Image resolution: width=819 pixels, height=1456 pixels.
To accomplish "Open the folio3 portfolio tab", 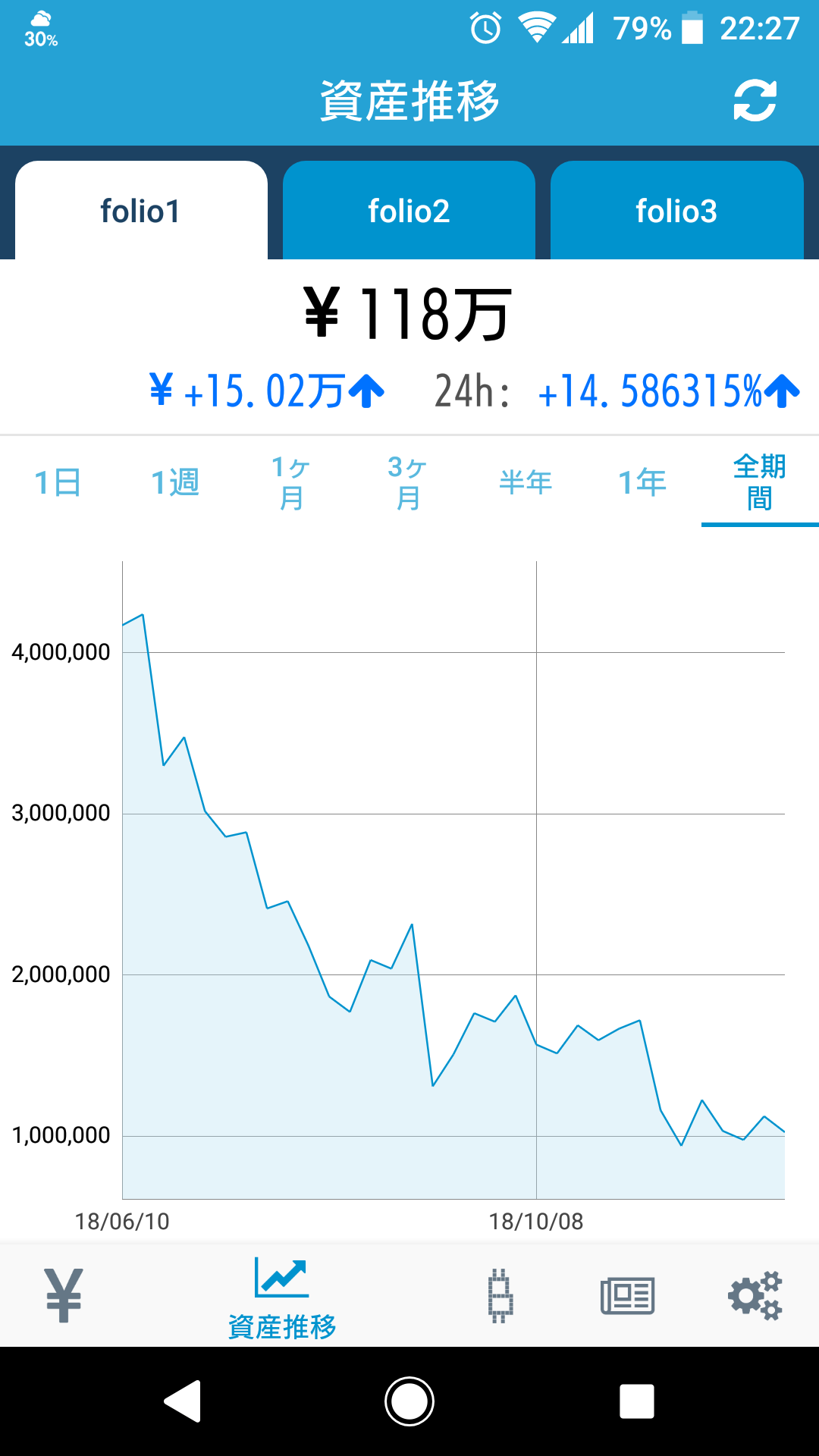I will pos(676,211).
